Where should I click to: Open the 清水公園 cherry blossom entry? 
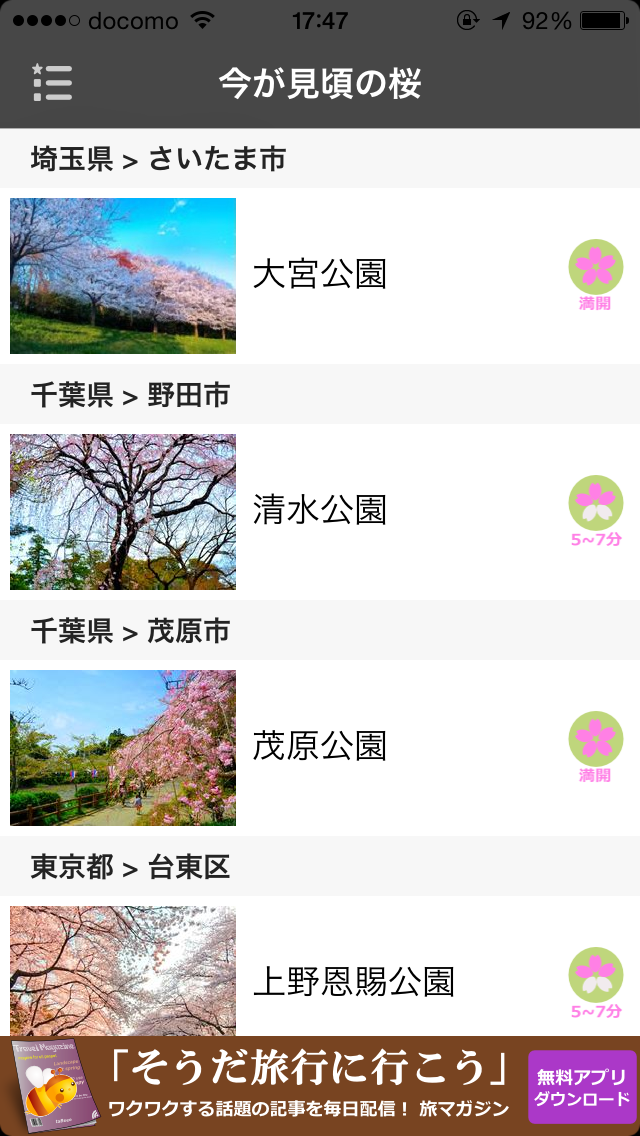pyautogui.click(x=320, y=511)
